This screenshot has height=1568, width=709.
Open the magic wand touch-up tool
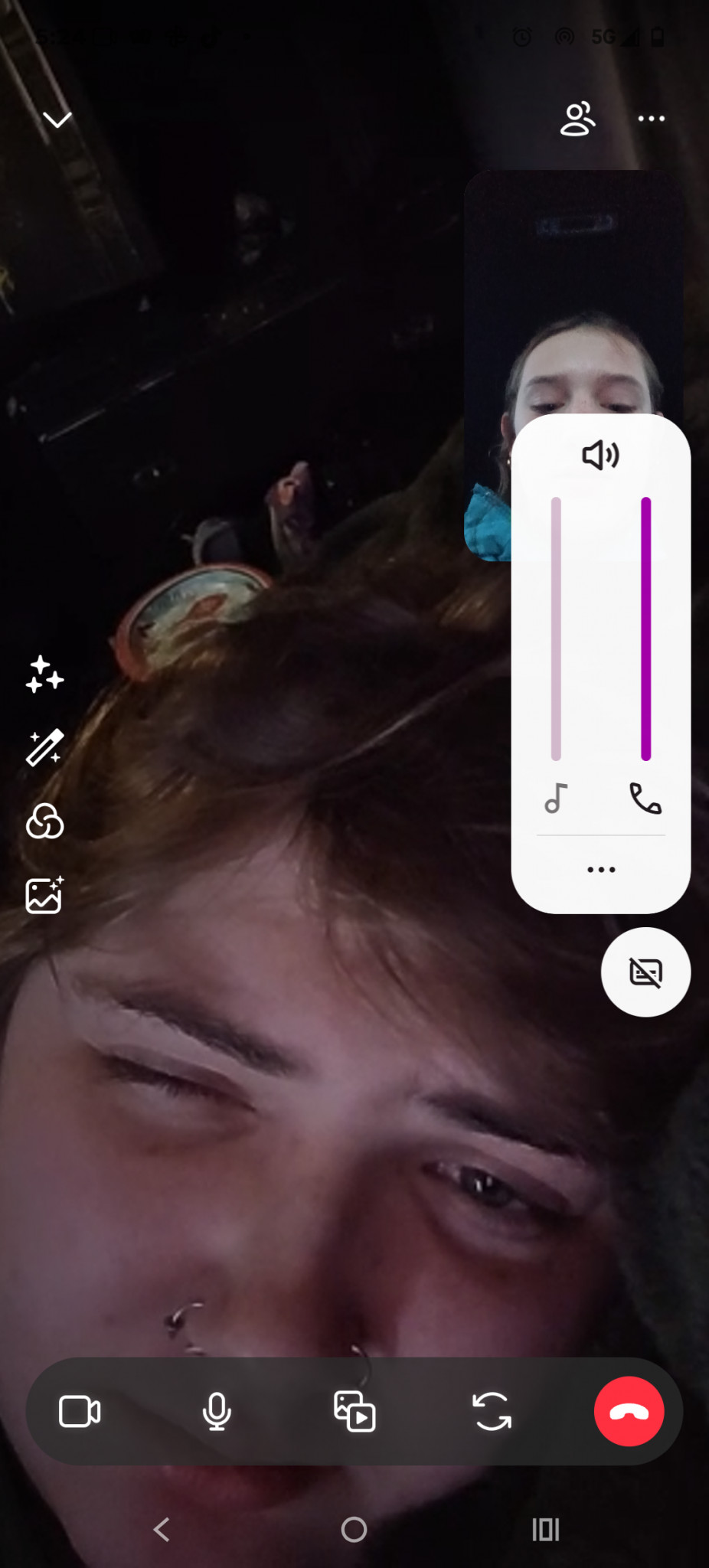pos(44,748)
